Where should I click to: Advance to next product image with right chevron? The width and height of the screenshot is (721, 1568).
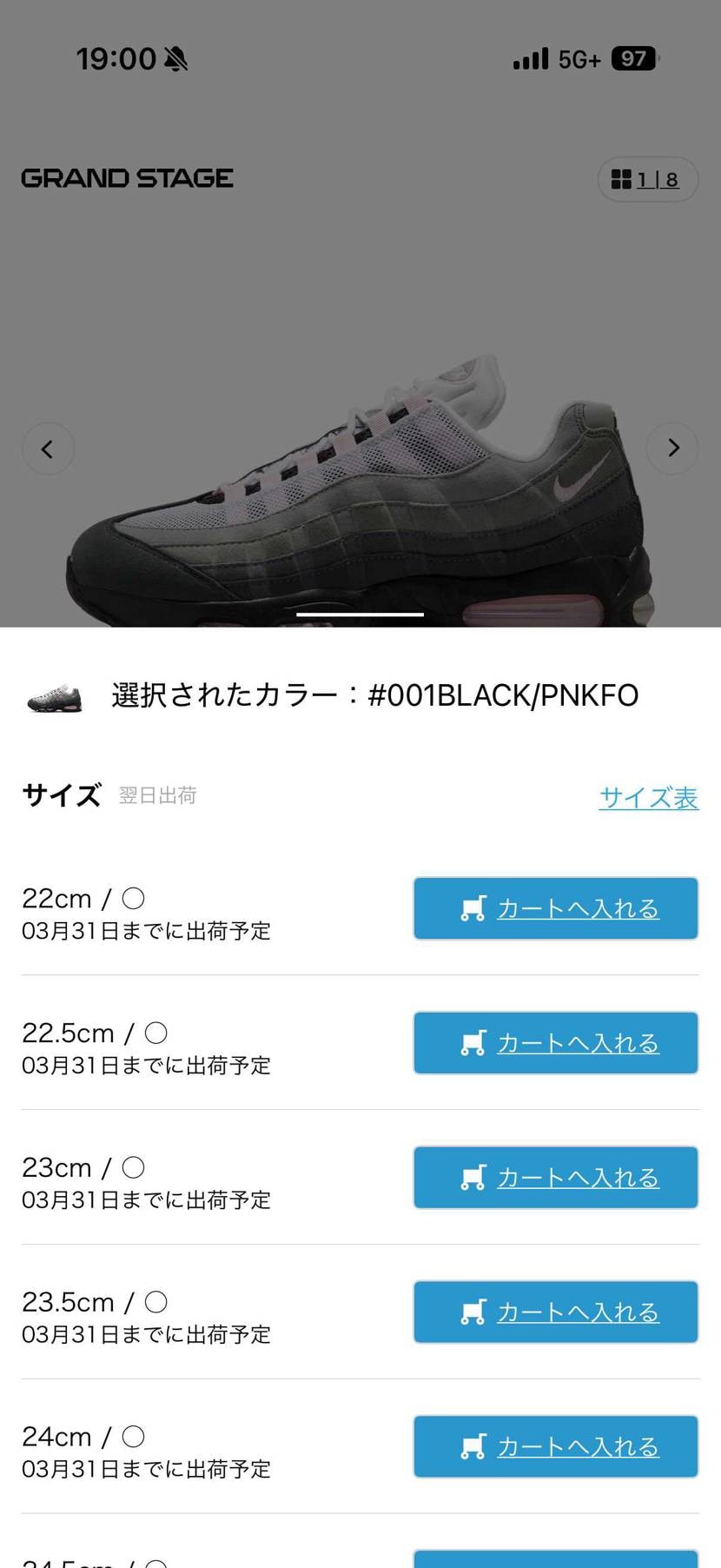(672, 448)
